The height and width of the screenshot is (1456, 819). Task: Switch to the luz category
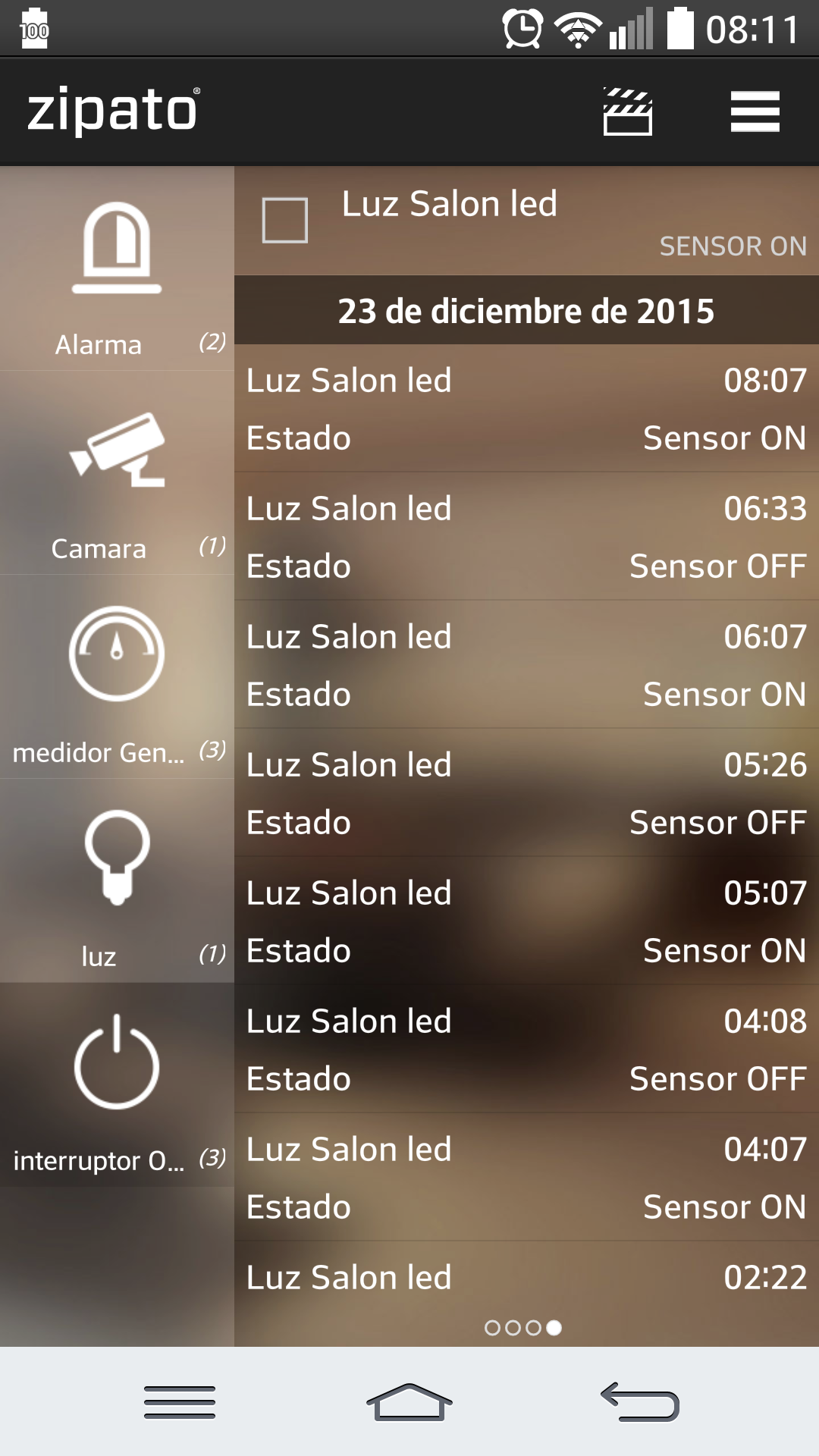[117, 881]
